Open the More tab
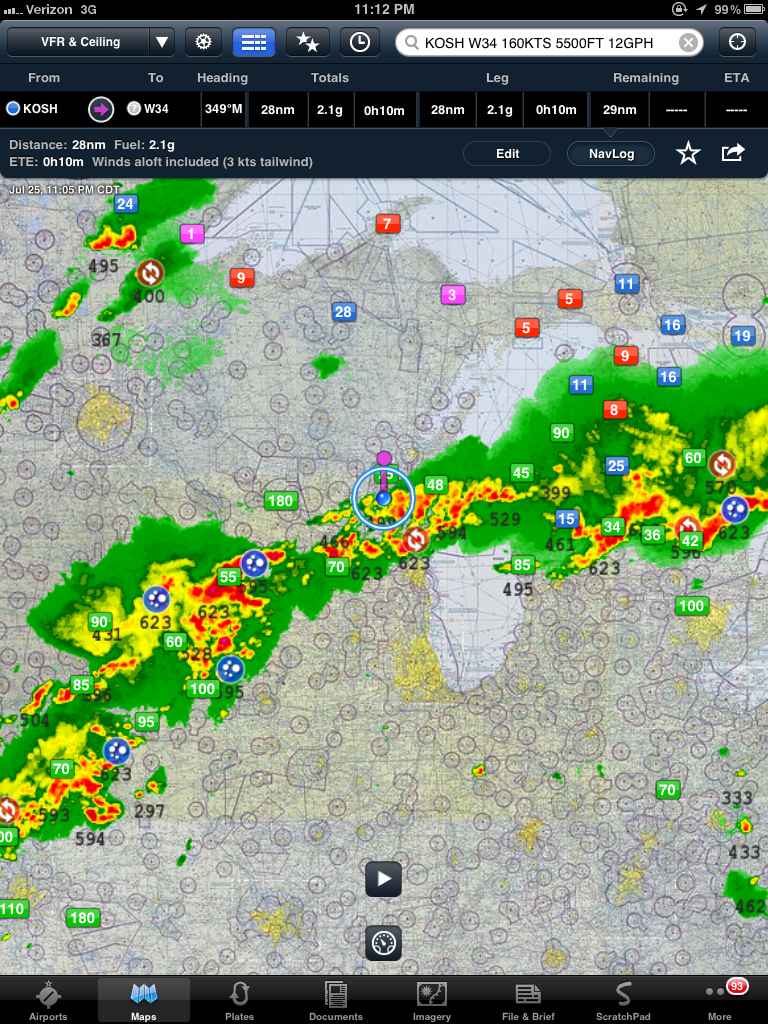The width and height of the screenshot is (768, 1024). [720, 1000]
